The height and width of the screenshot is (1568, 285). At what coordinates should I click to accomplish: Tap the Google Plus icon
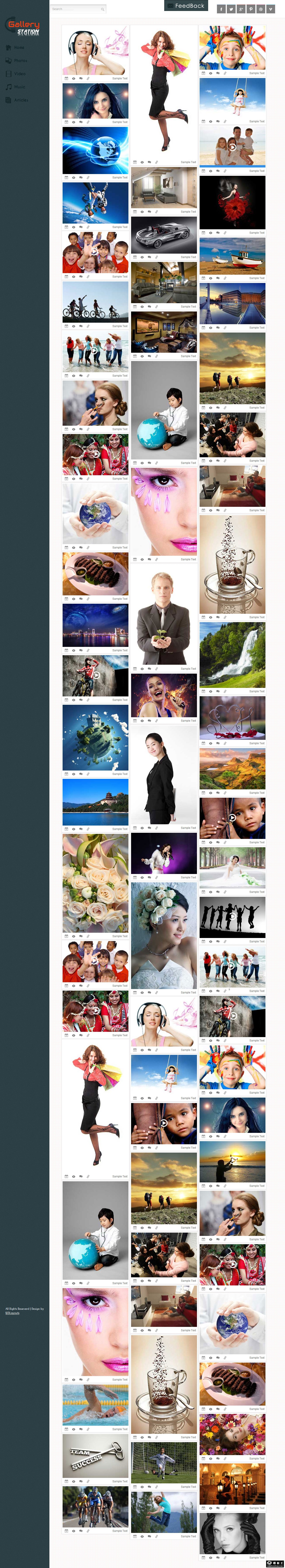[241, 9]
